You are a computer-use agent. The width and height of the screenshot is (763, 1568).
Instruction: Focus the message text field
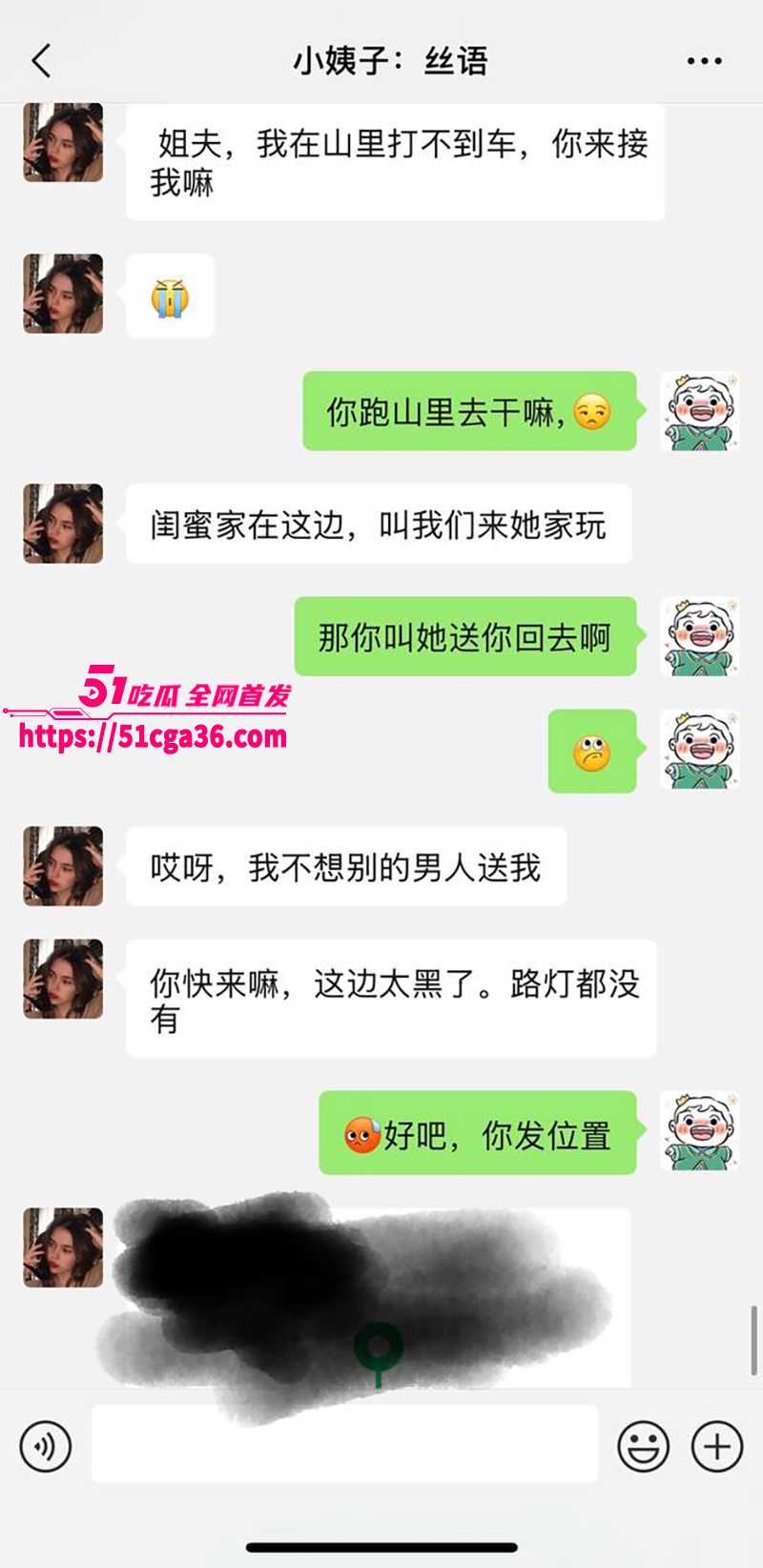343,1444
